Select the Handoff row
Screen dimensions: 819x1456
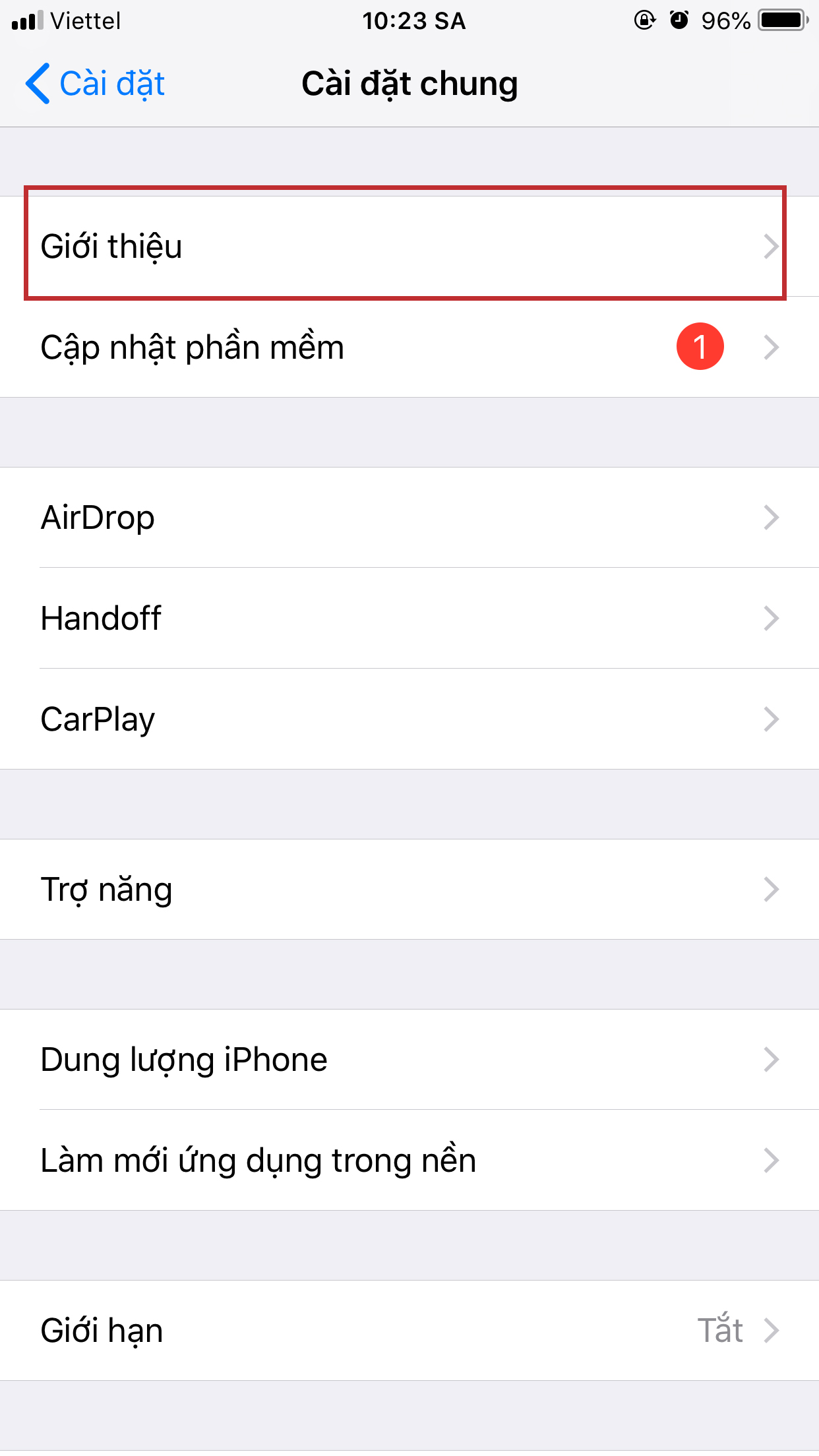click(409, 619)
